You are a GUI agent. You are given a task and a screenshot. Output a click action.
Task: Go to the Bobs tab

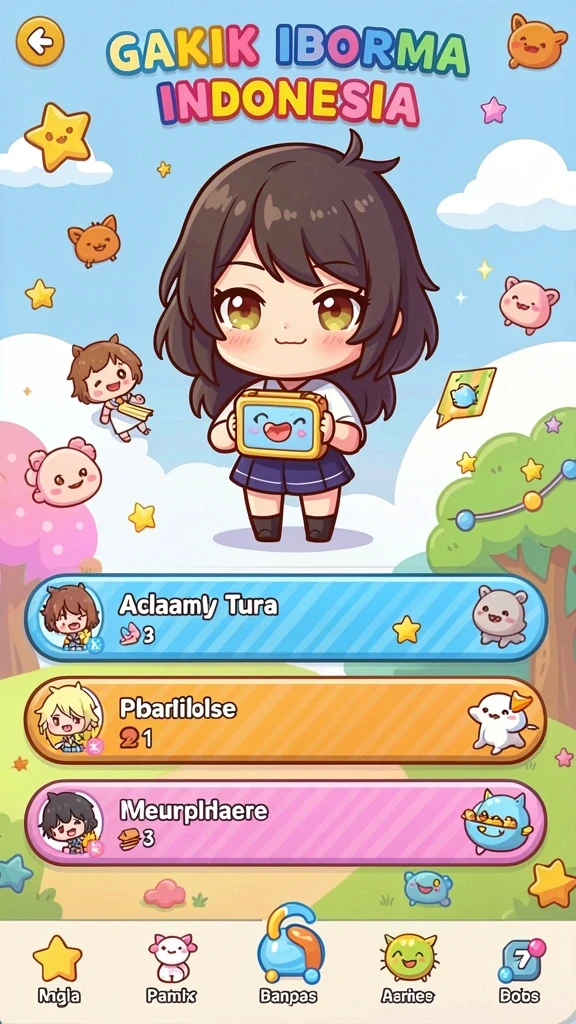pyautogui.click(x=520, y=968)
